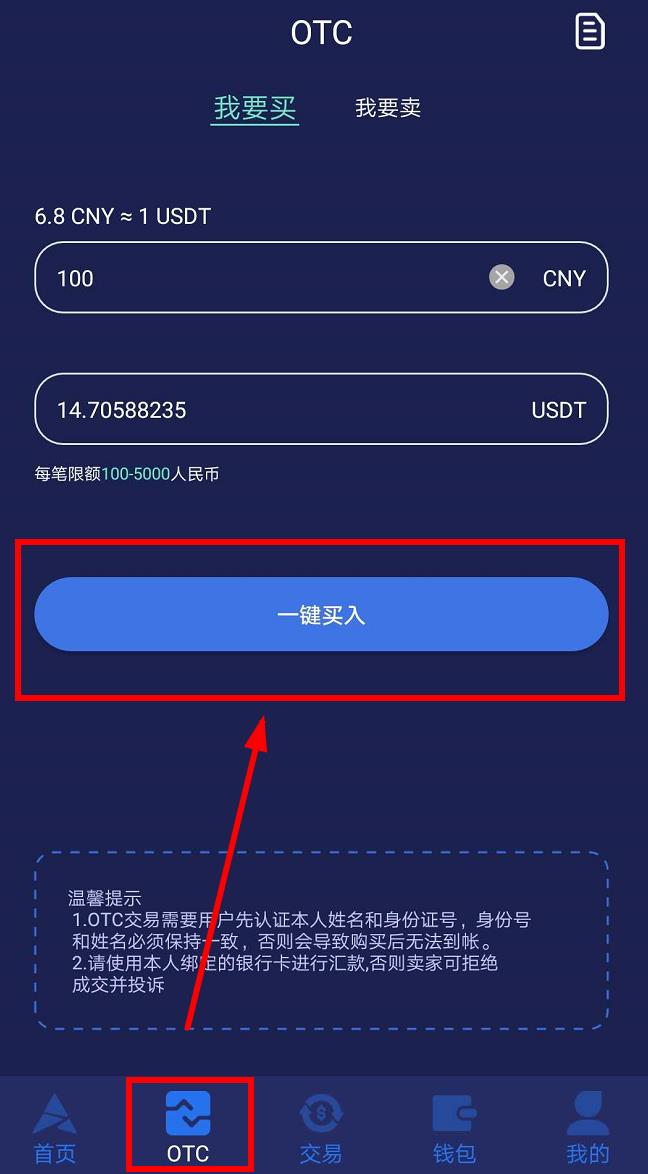Clear the CNY amount field

(502, 278)
